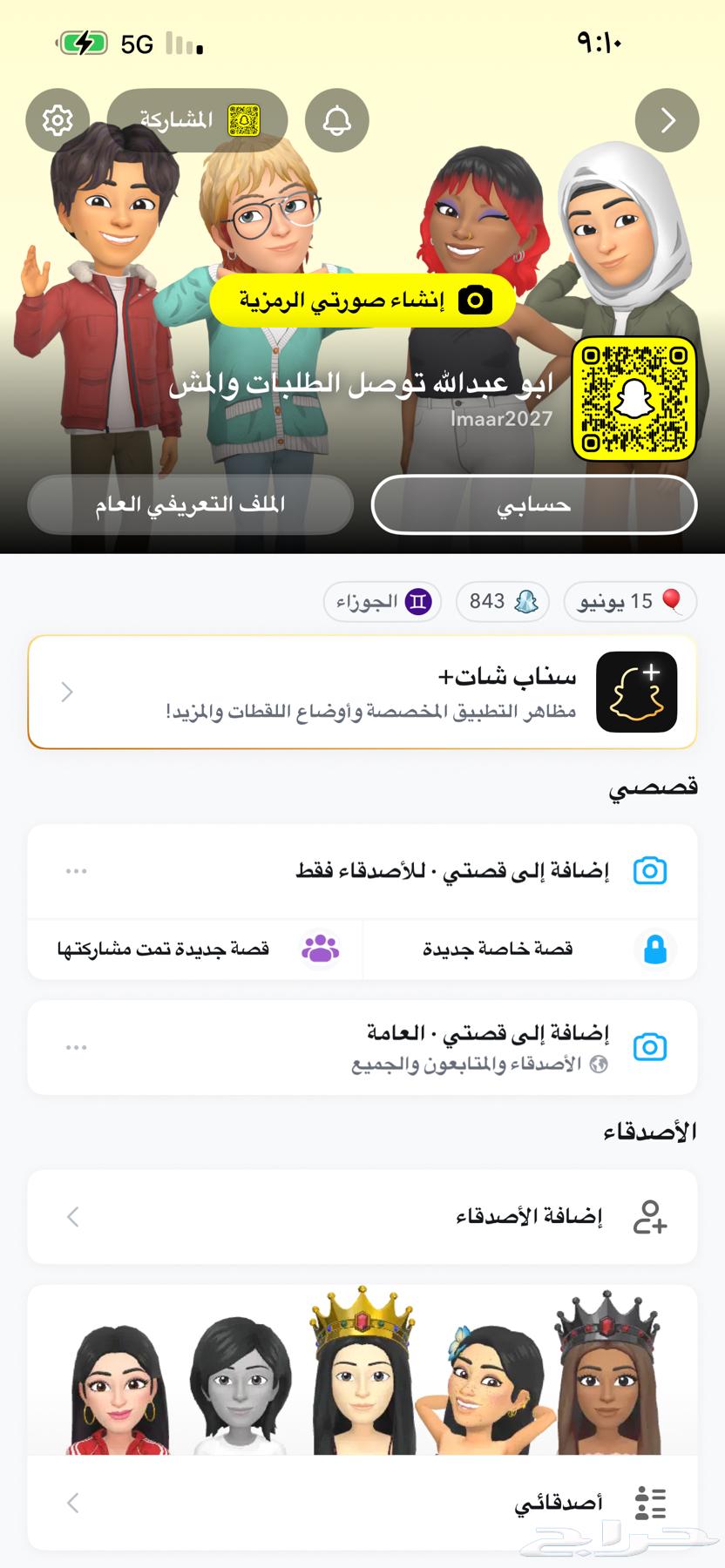Image resolution: width=725 pixels, height=1568 pixels.
Task: Select the حسابي tab
Action: pos(533,505)
